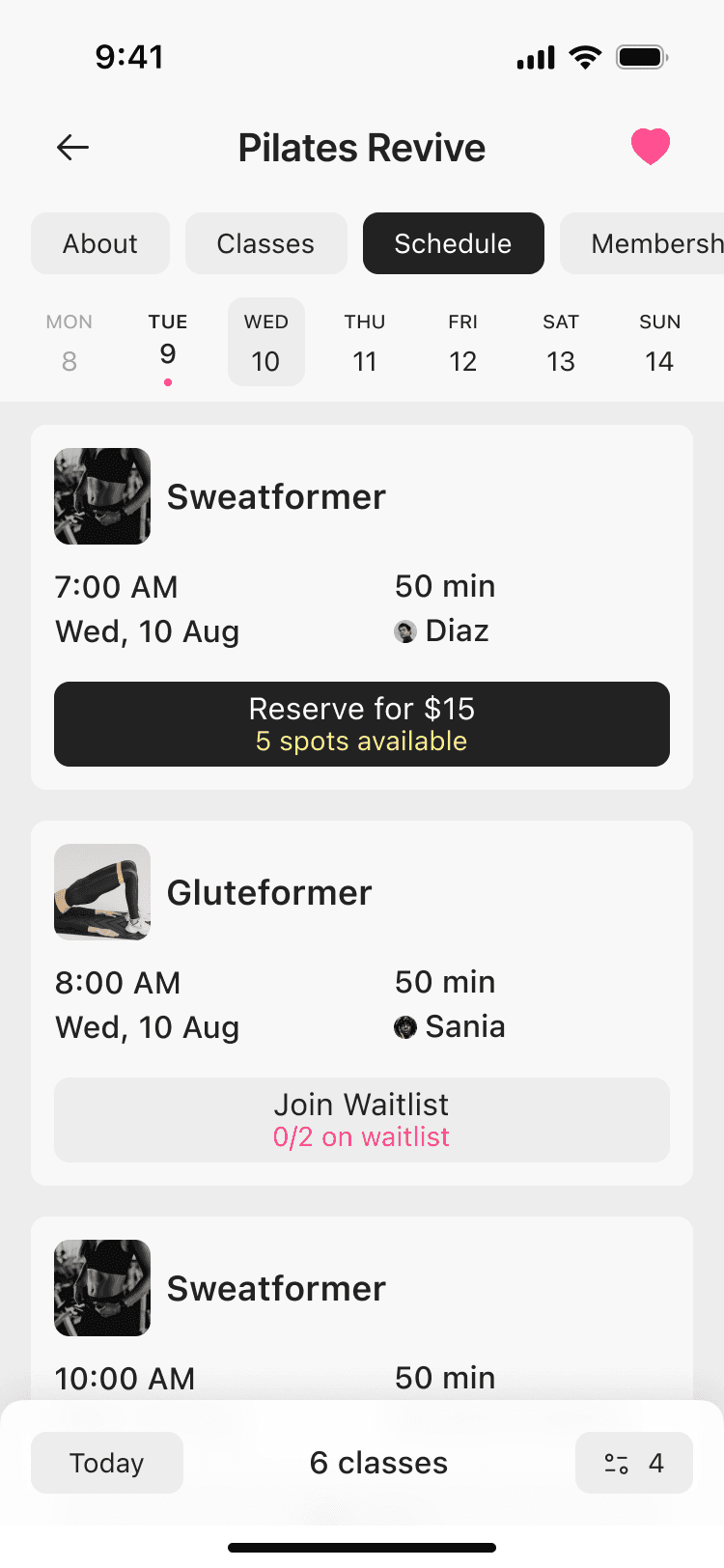Screen dimensions: 724x1568
Task: Jump to Today
Action: [x=107, y=1463]
